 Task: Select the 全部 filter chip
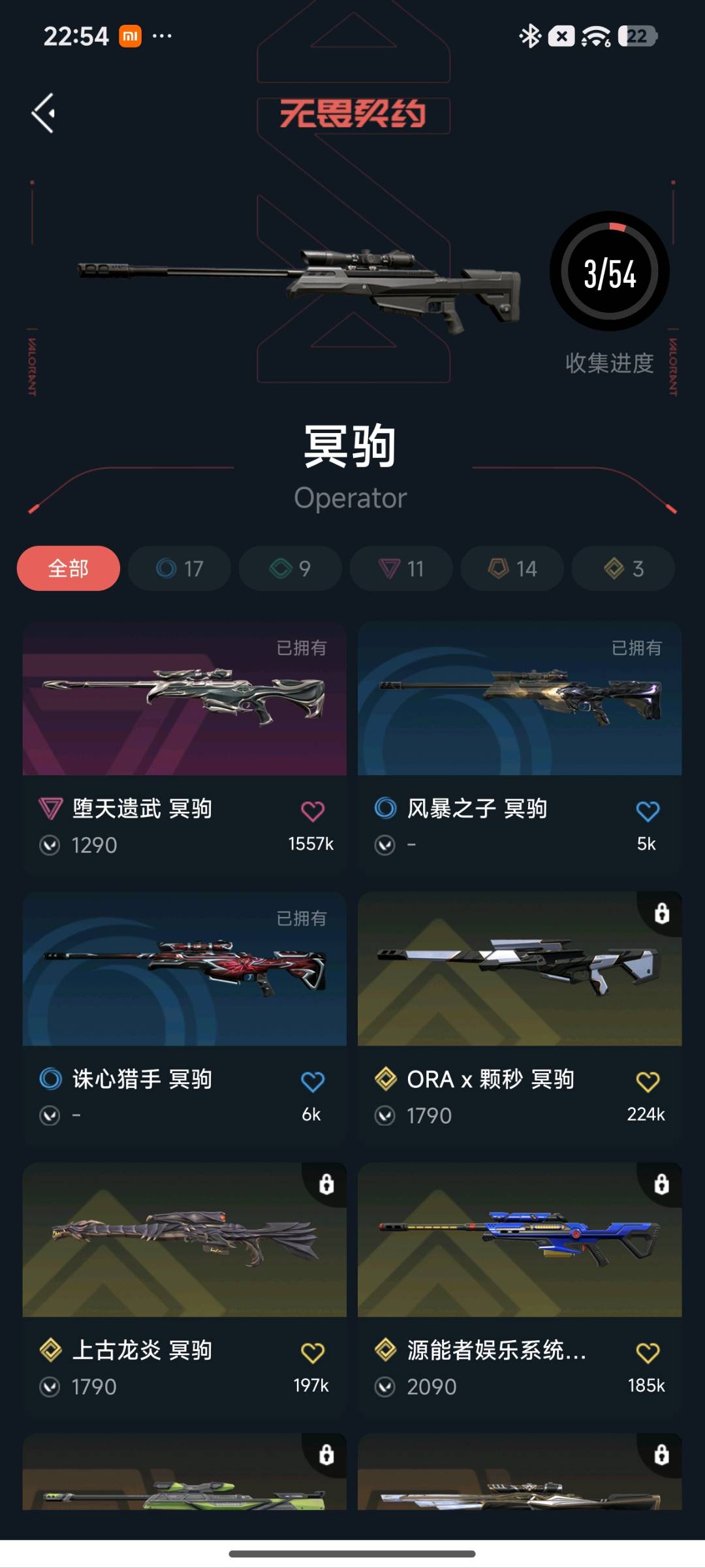point(69,568)
